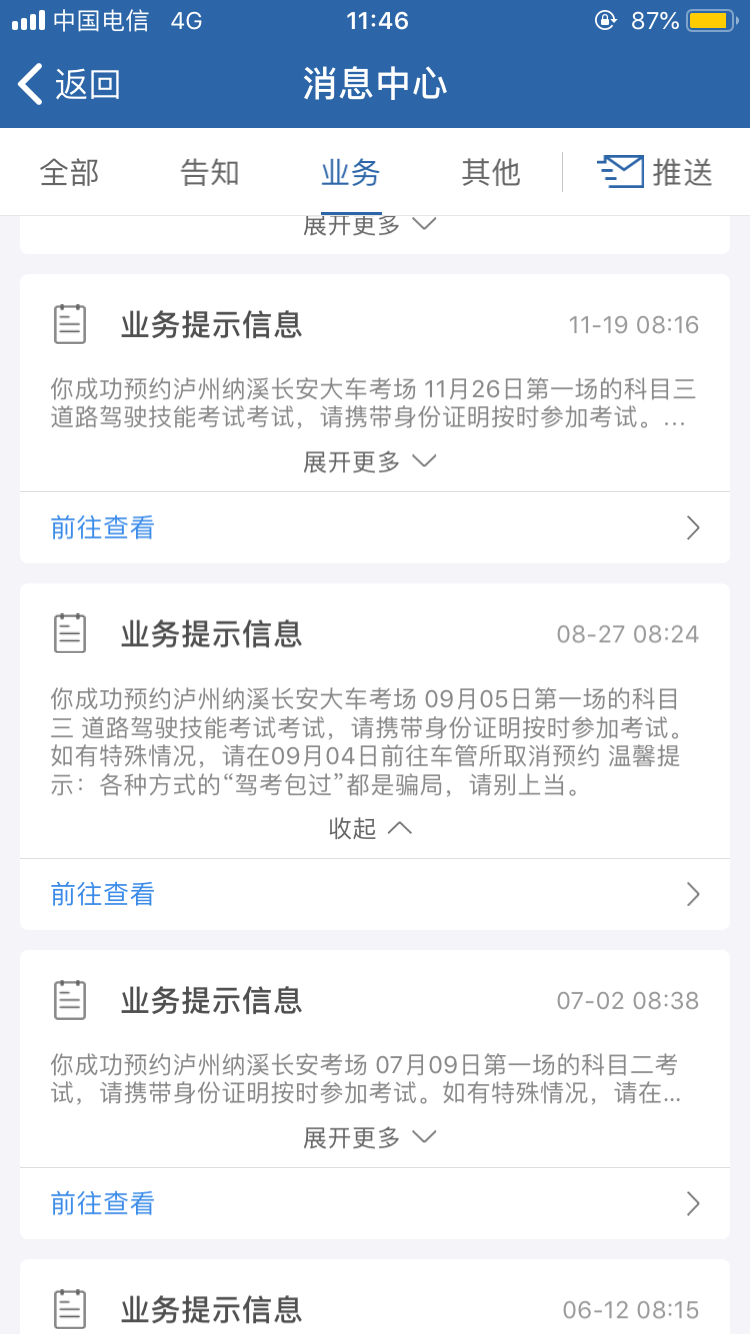Select the 业务 tab

point(351,172)
